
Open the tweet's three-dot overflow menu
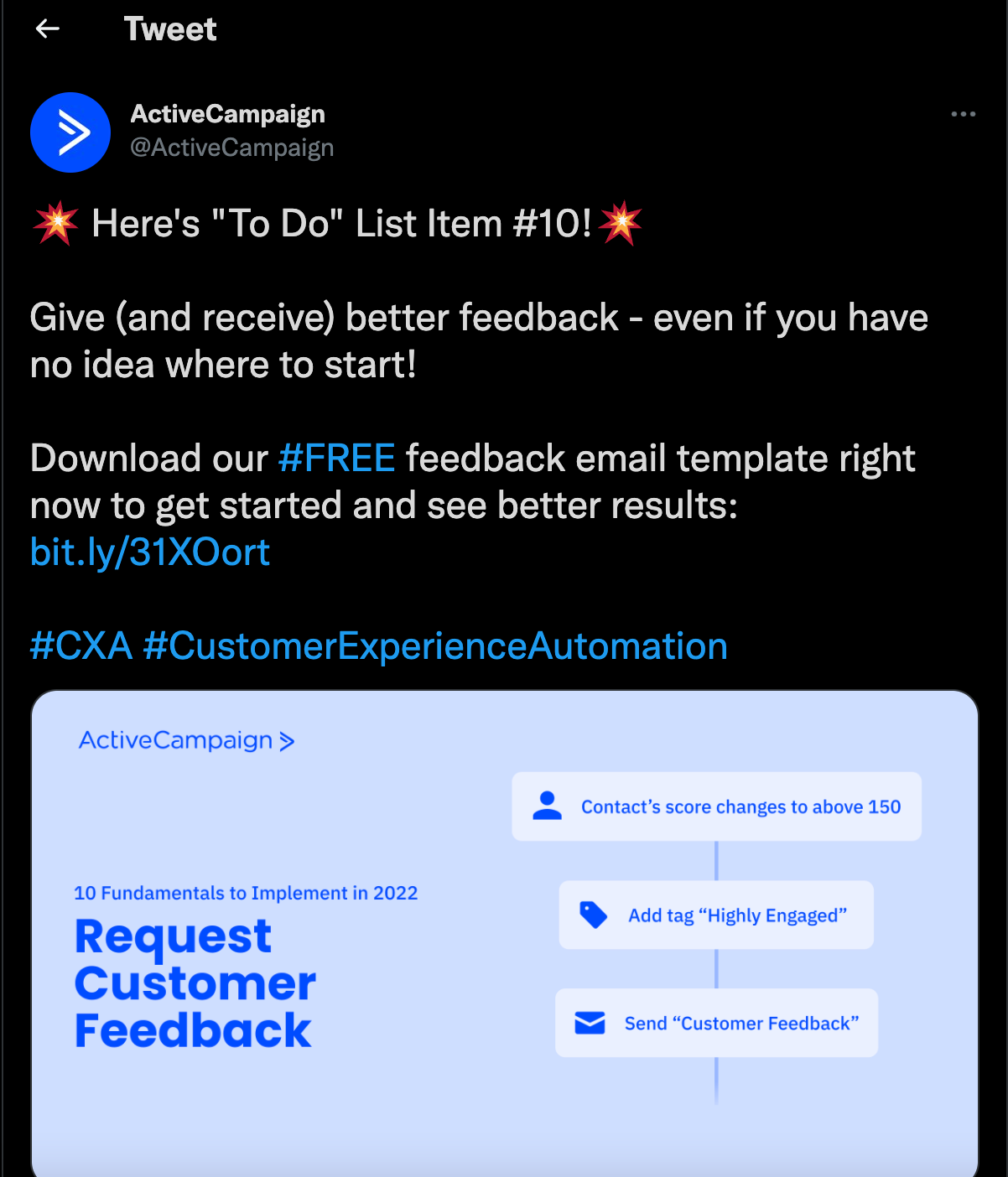coord(963,114)
